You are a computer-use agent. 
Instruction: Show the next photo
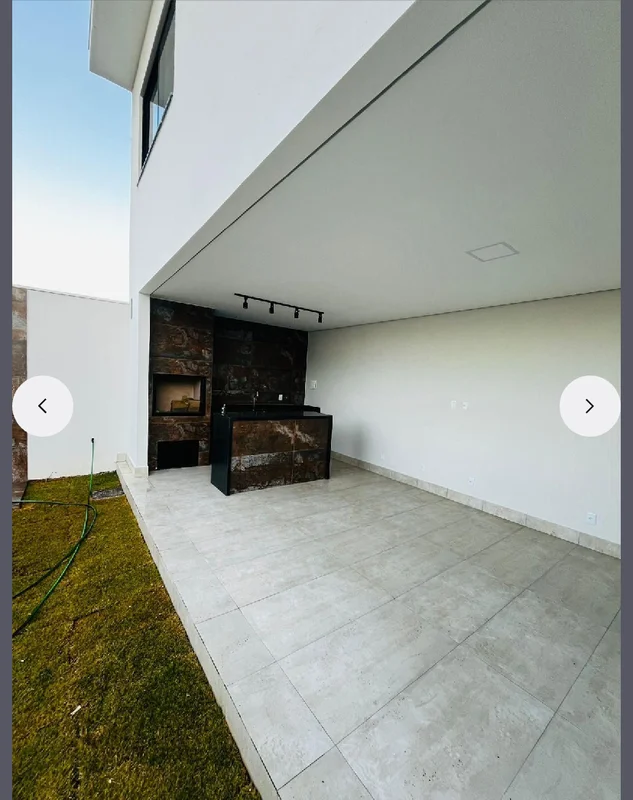[x=589, y=406]
